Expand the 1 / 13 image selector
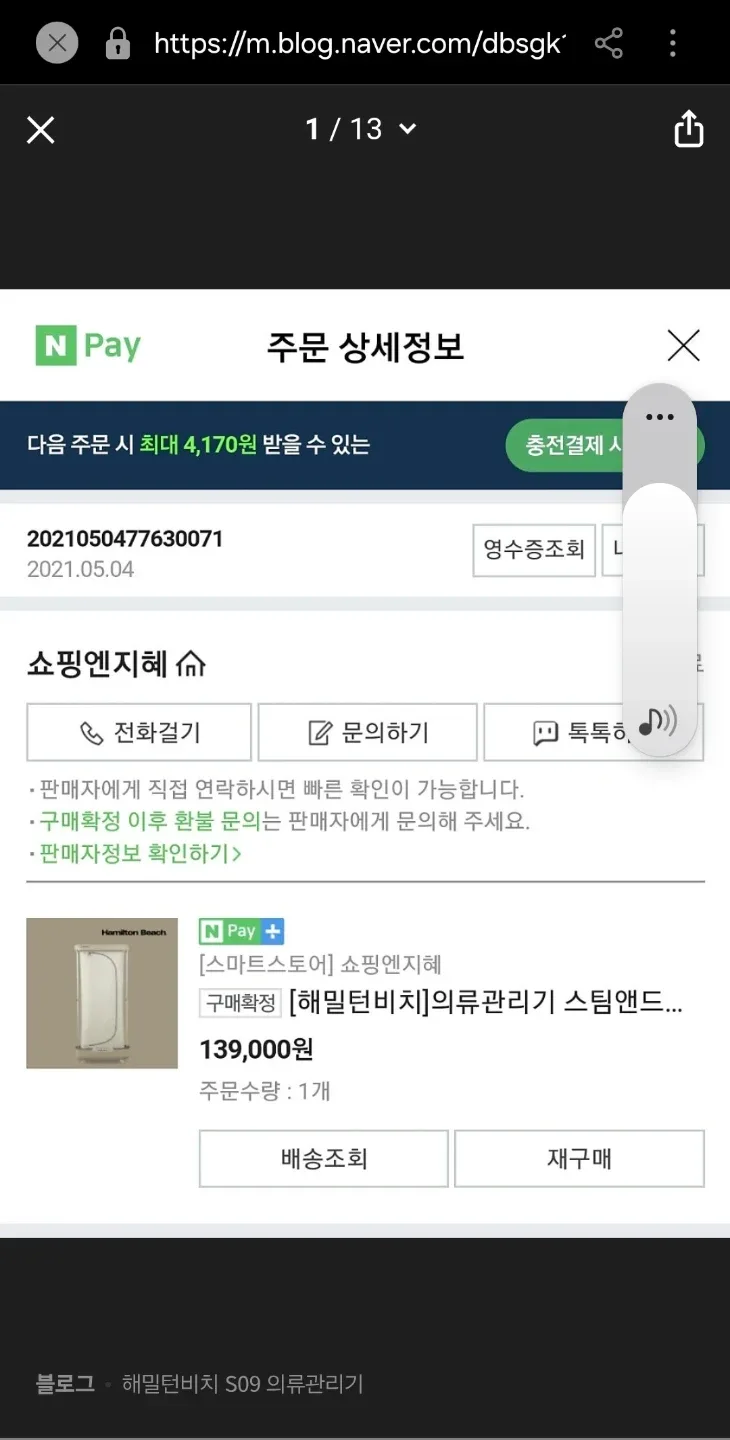The width and height of the screenshot is (730, 1440). (362, 129)
